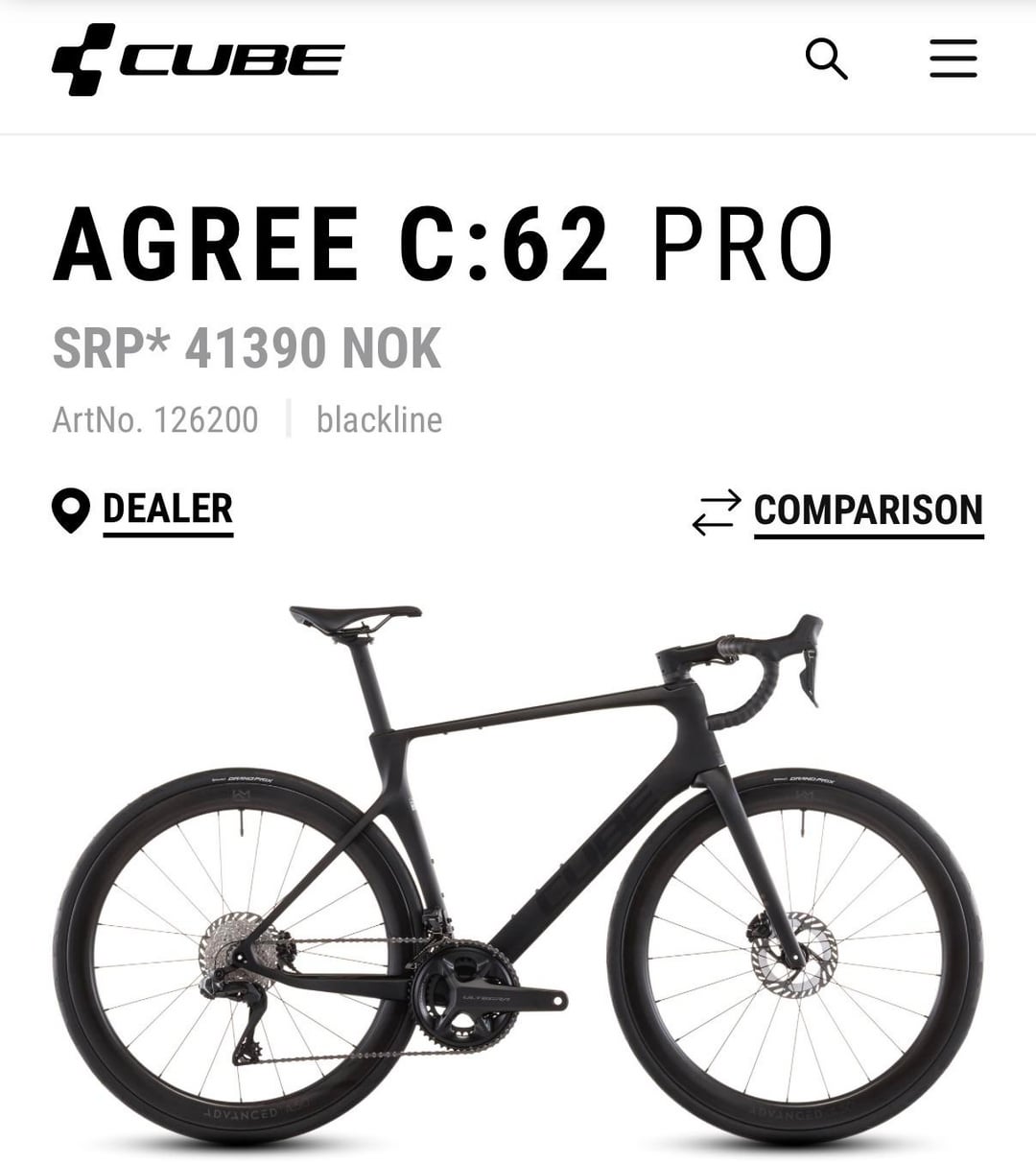Open the hamburger menu
This screenshot has width=1036, height=1164.
click(953, 59)
